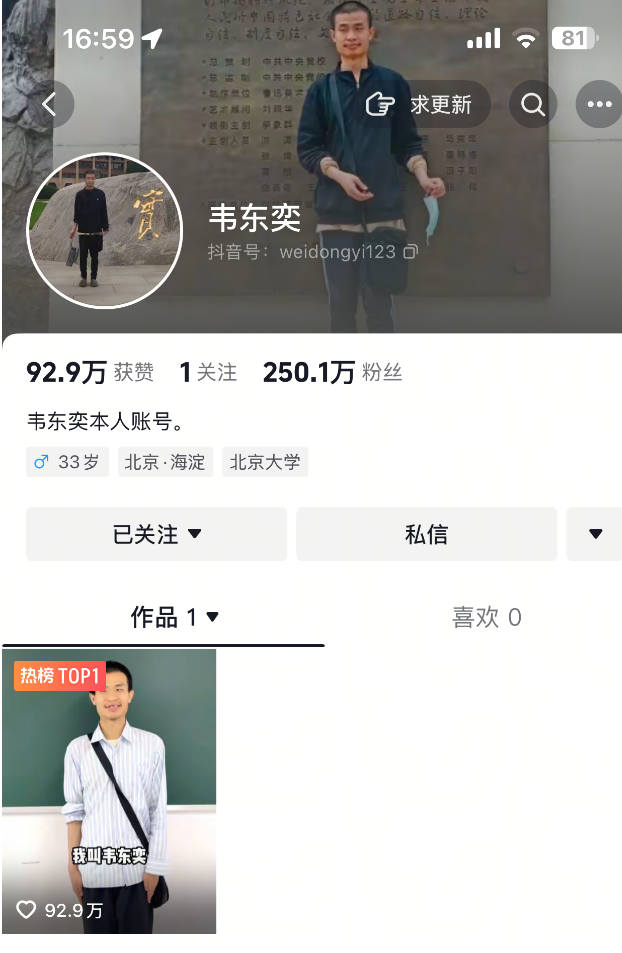Open the 1 关注 following list

(208, 373)
